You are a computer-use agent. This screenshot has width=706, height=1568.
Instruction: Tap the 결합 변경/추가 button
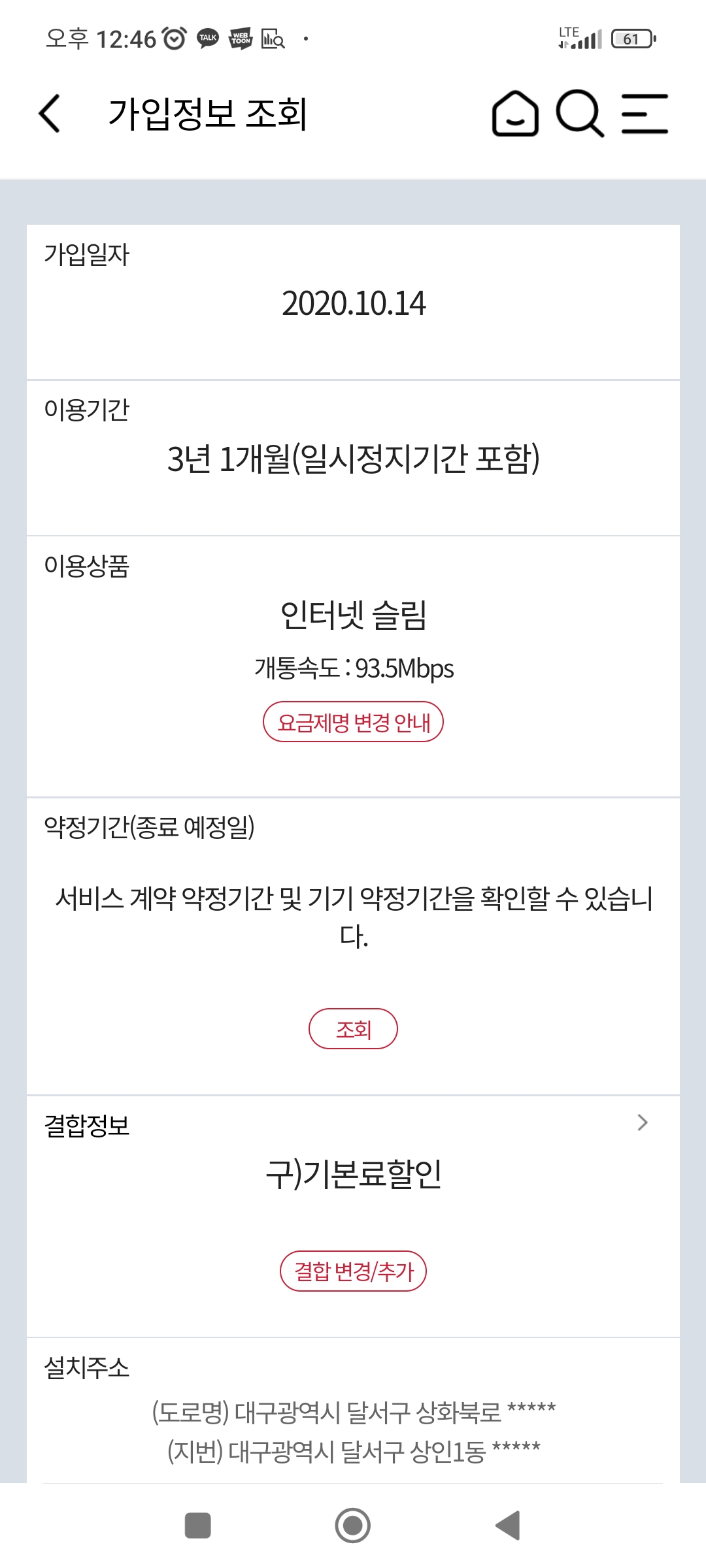(353, 1271)
